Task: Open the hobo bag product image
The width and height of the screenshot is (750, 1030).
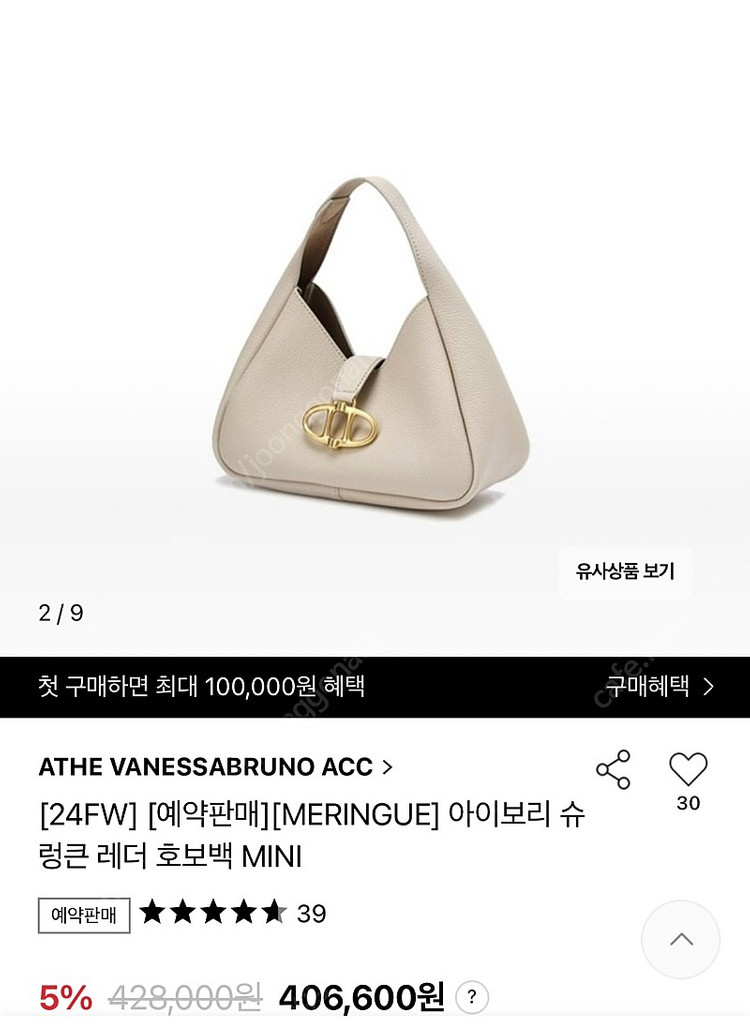Action: [x=370, y=345]
